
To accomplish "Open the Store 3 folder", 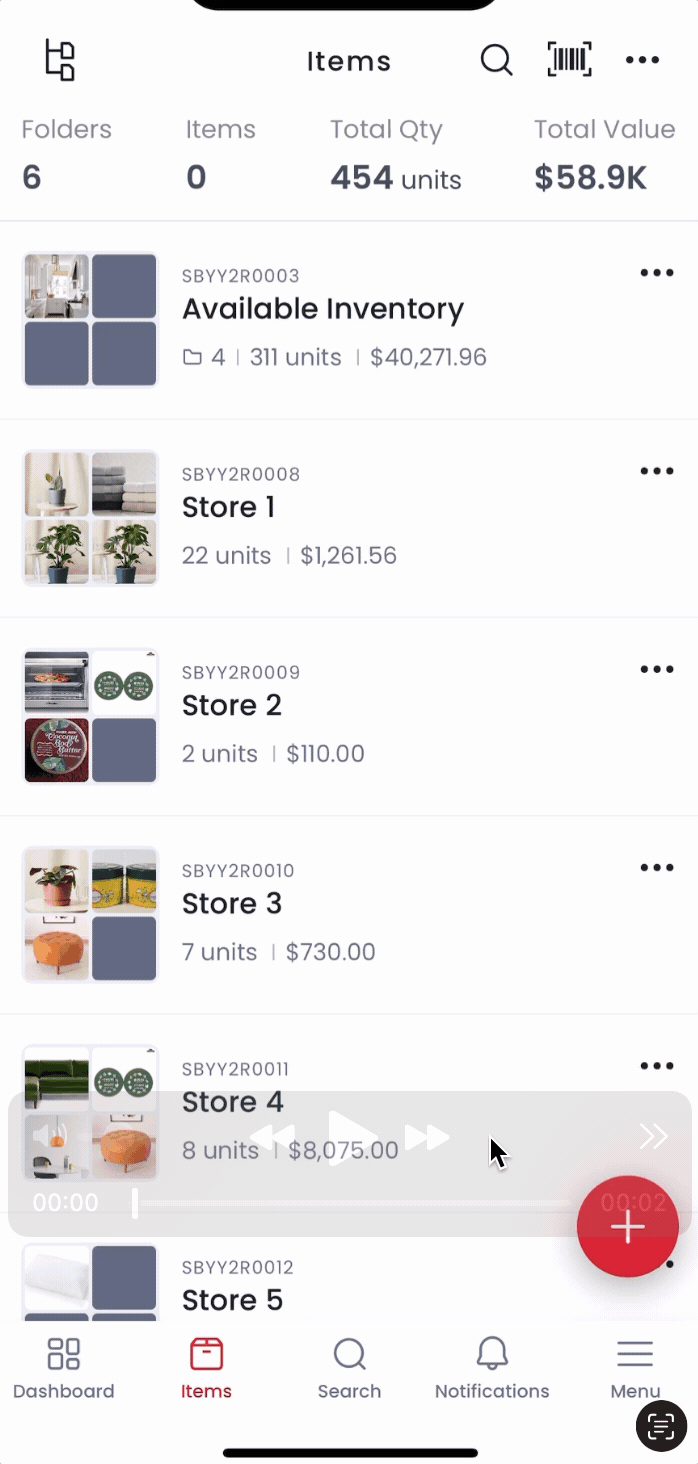I will click(x=349, y=914).
